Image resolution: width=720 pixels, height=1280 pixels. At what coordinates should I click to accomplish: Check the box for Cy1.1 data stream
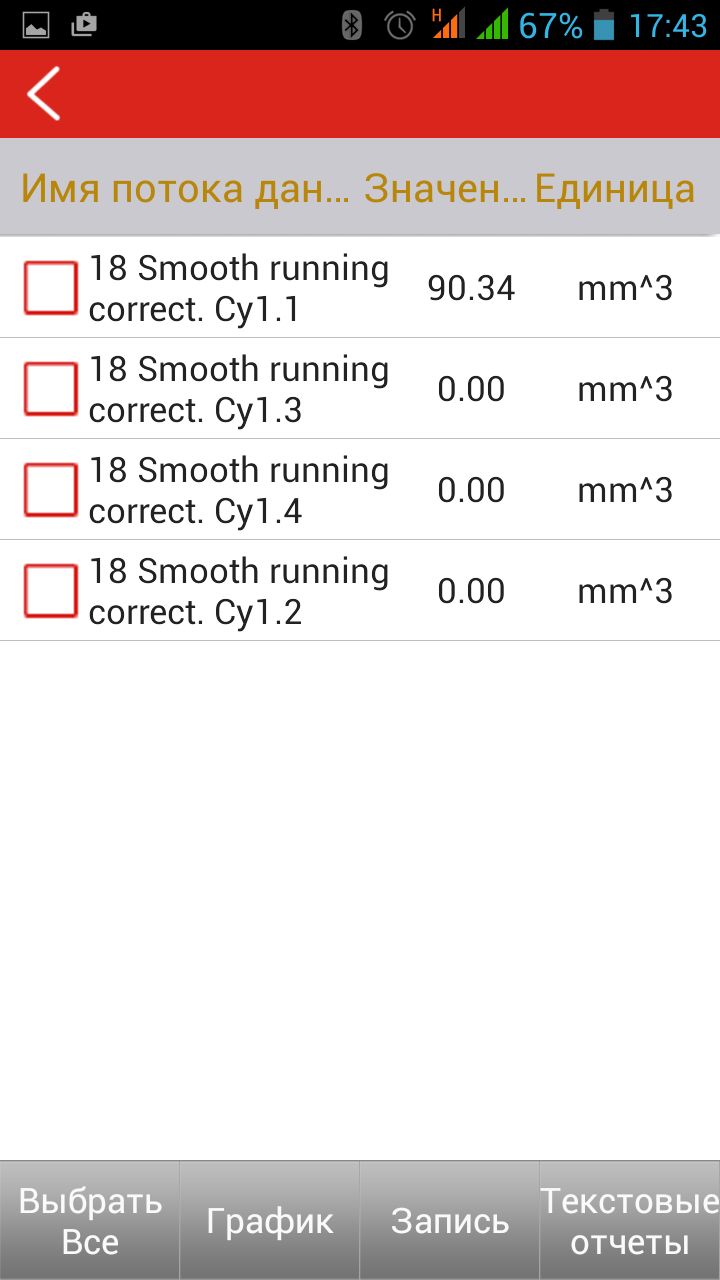[50, 288]
